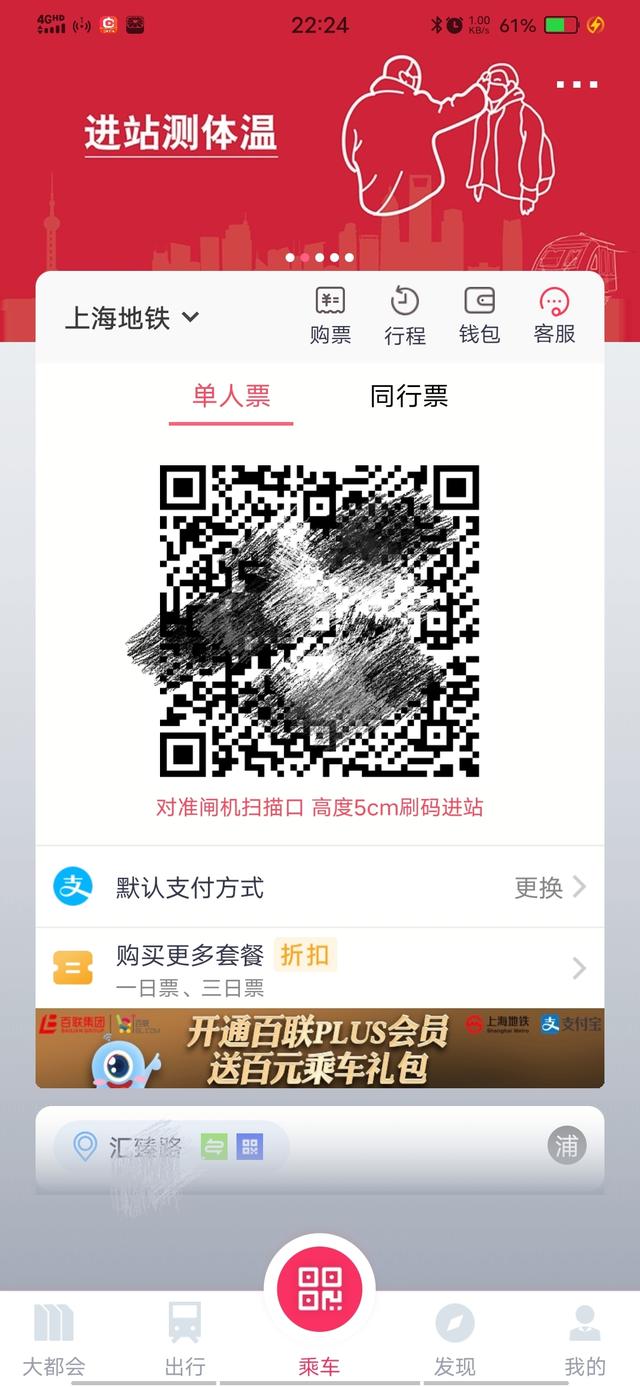Switch to the 同行票 tab
Image resolution: width=640 pixels, height=1387 pixels.
pos(408,396)
